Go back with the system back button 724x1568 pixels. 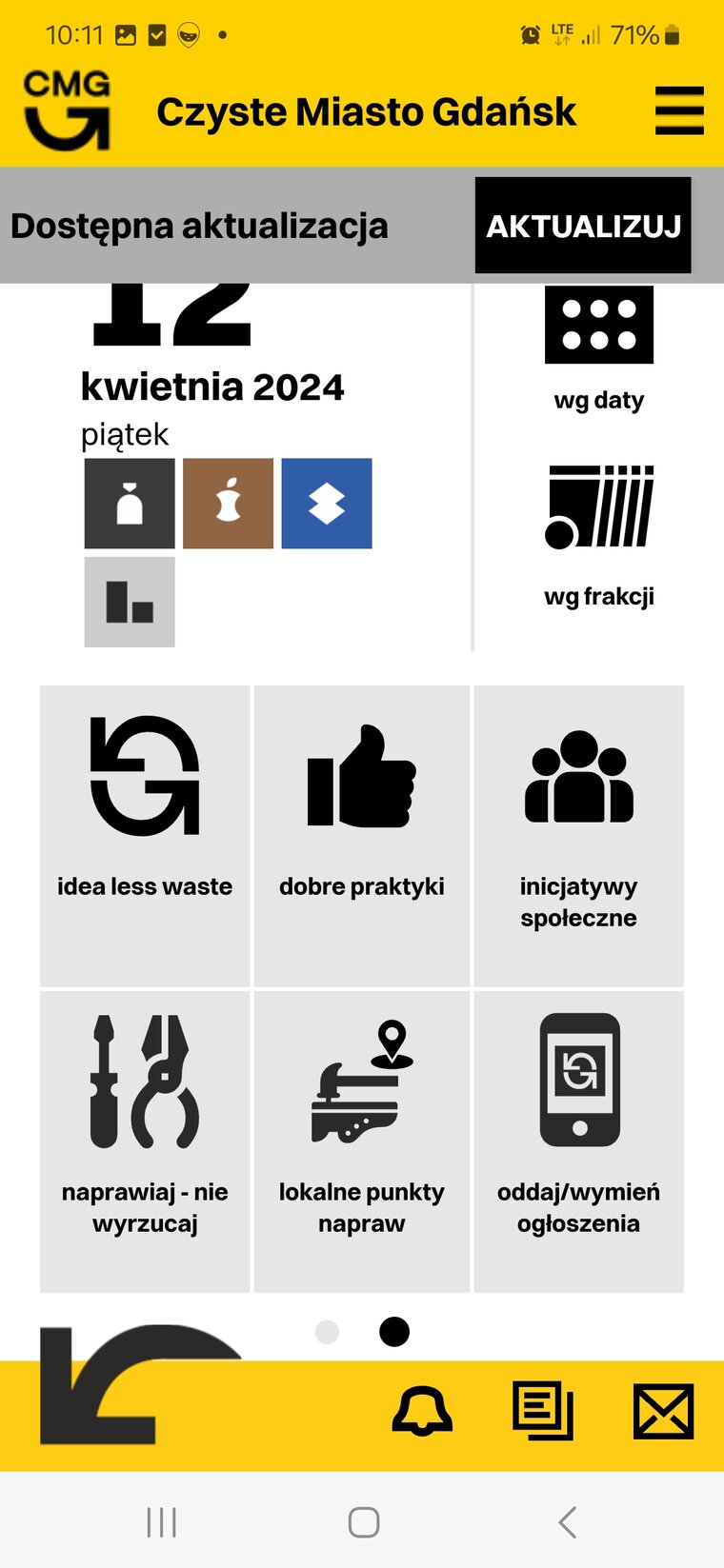[567, 1521]
